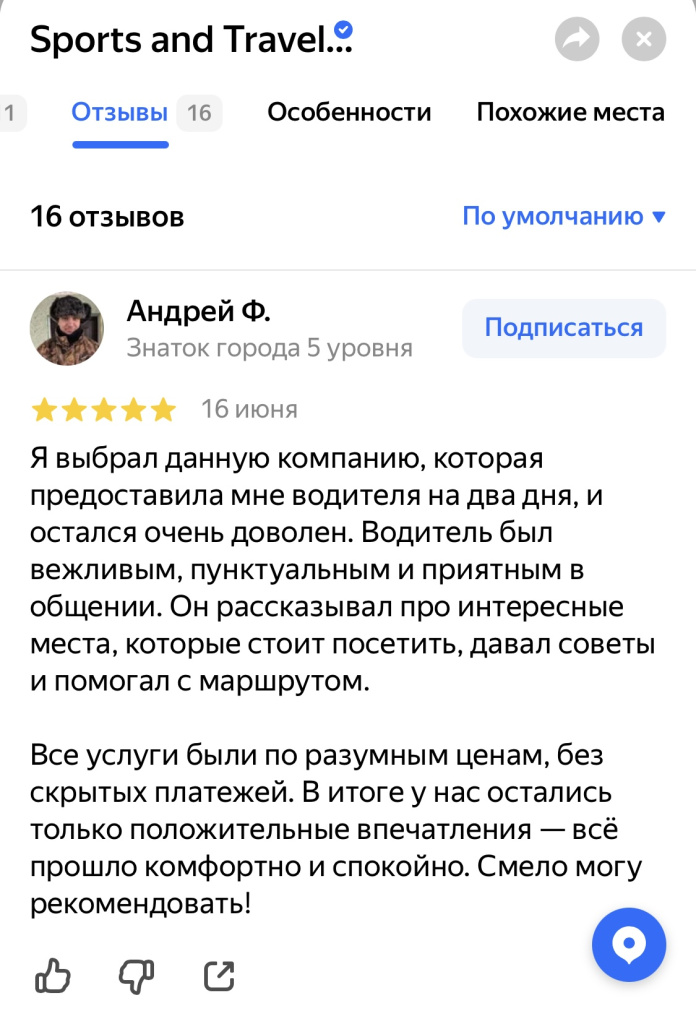Switch to the Отзывы tab

coord(120,112)
